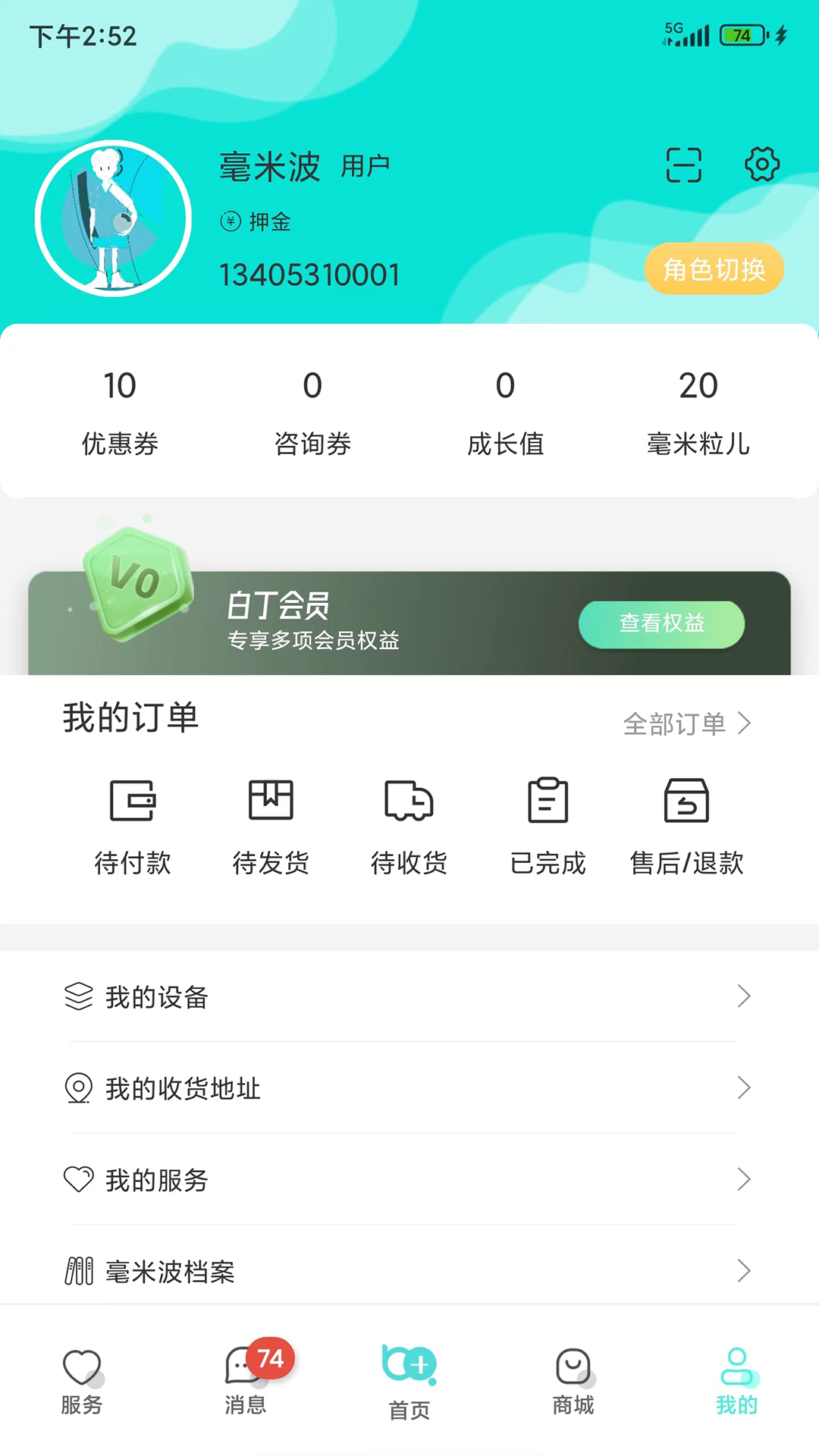Screen dimensions: 819x1456
Task: Tap the 待收货 delivery truck icon
Action: coord(409,800)
